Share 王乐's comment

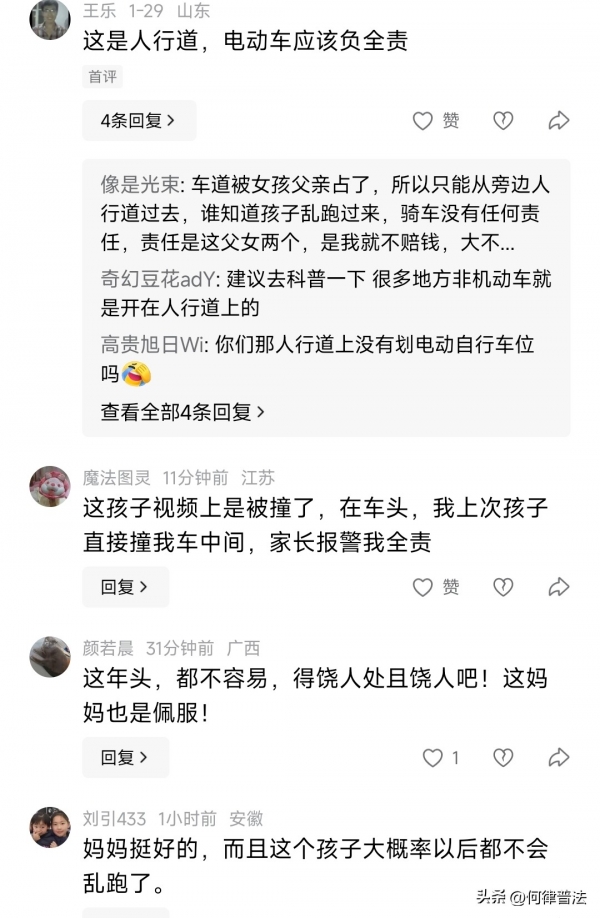point(559,121)
